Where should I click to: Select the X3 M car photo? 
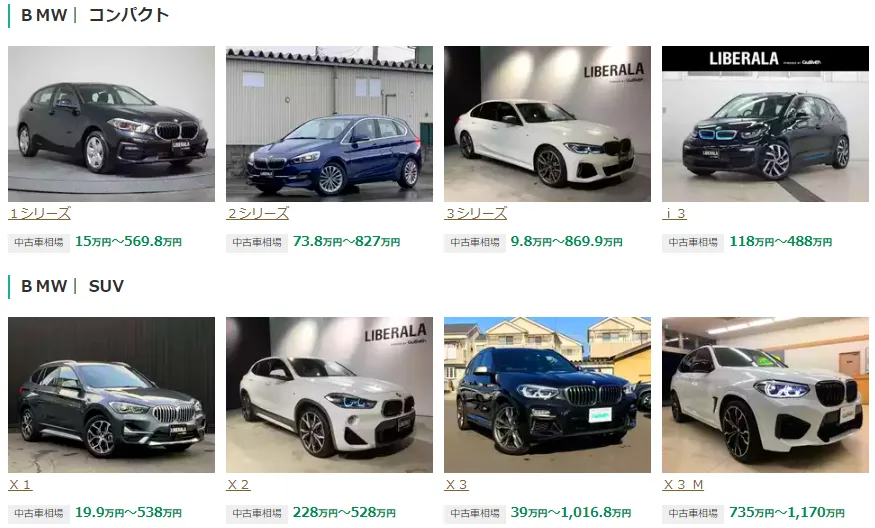point(765,395)
